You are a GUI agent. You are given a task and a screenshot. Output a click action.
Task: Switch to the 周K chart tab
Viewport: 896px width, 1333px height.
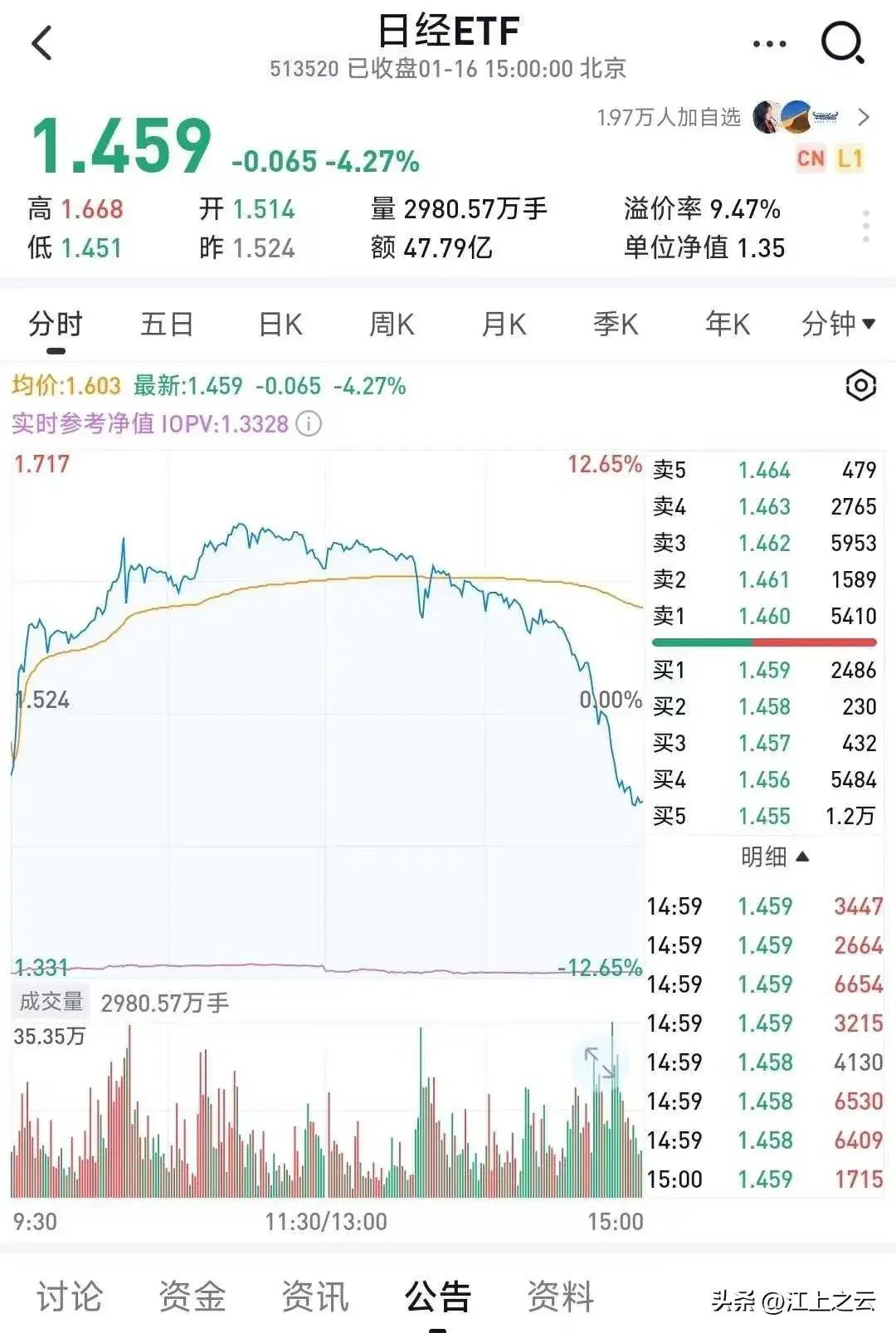click(x=392, y=324)
